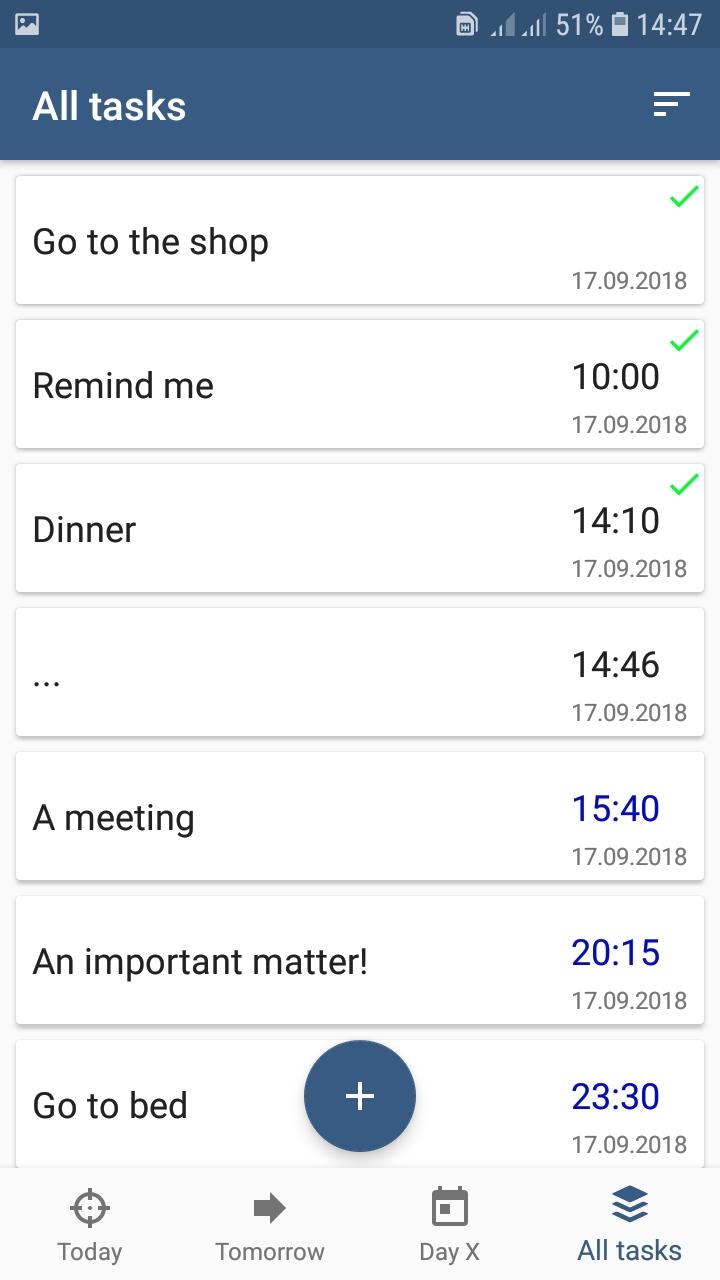Switch to the Today tab
Image resolution: width=720 pixels, height=1280 pixels.
(90, 1222)
